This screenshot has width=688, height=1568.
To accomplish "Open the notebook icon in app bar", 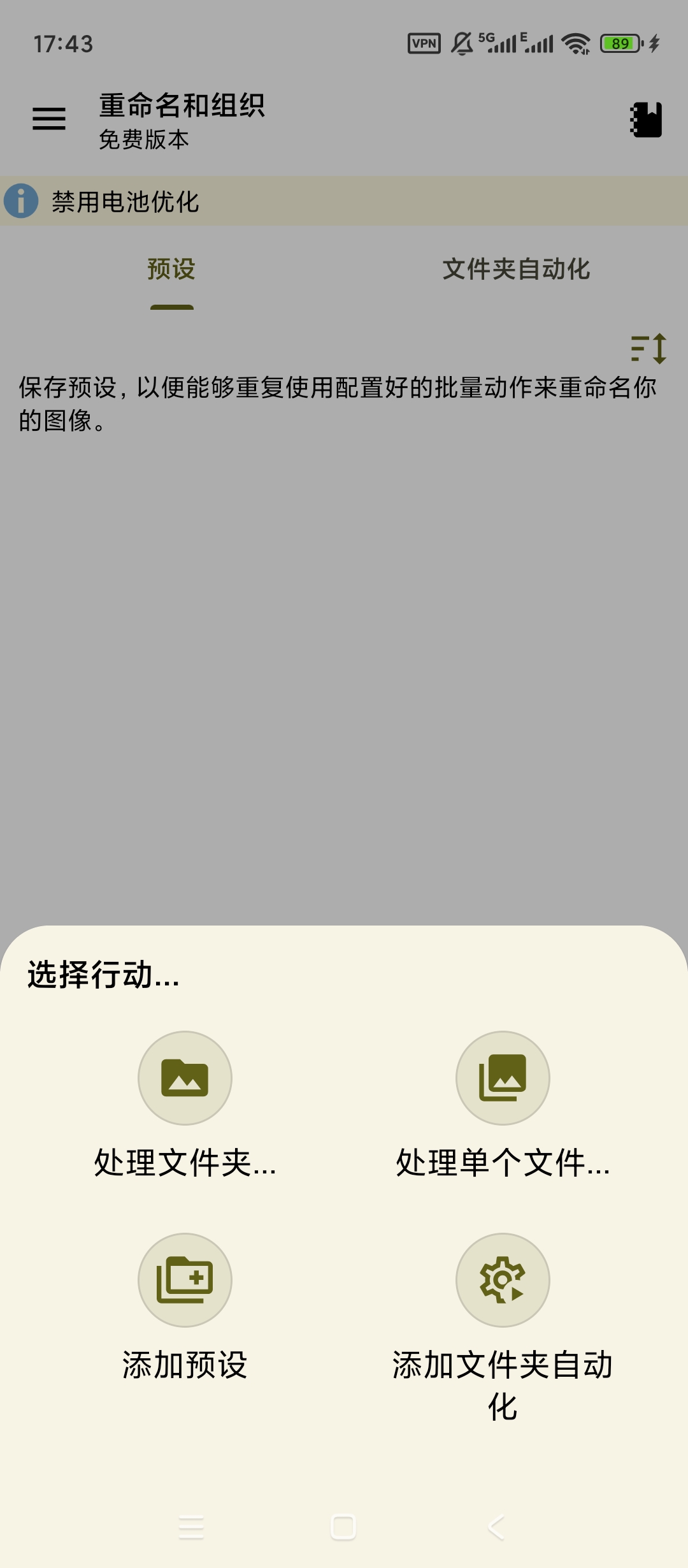I will 646,119.
